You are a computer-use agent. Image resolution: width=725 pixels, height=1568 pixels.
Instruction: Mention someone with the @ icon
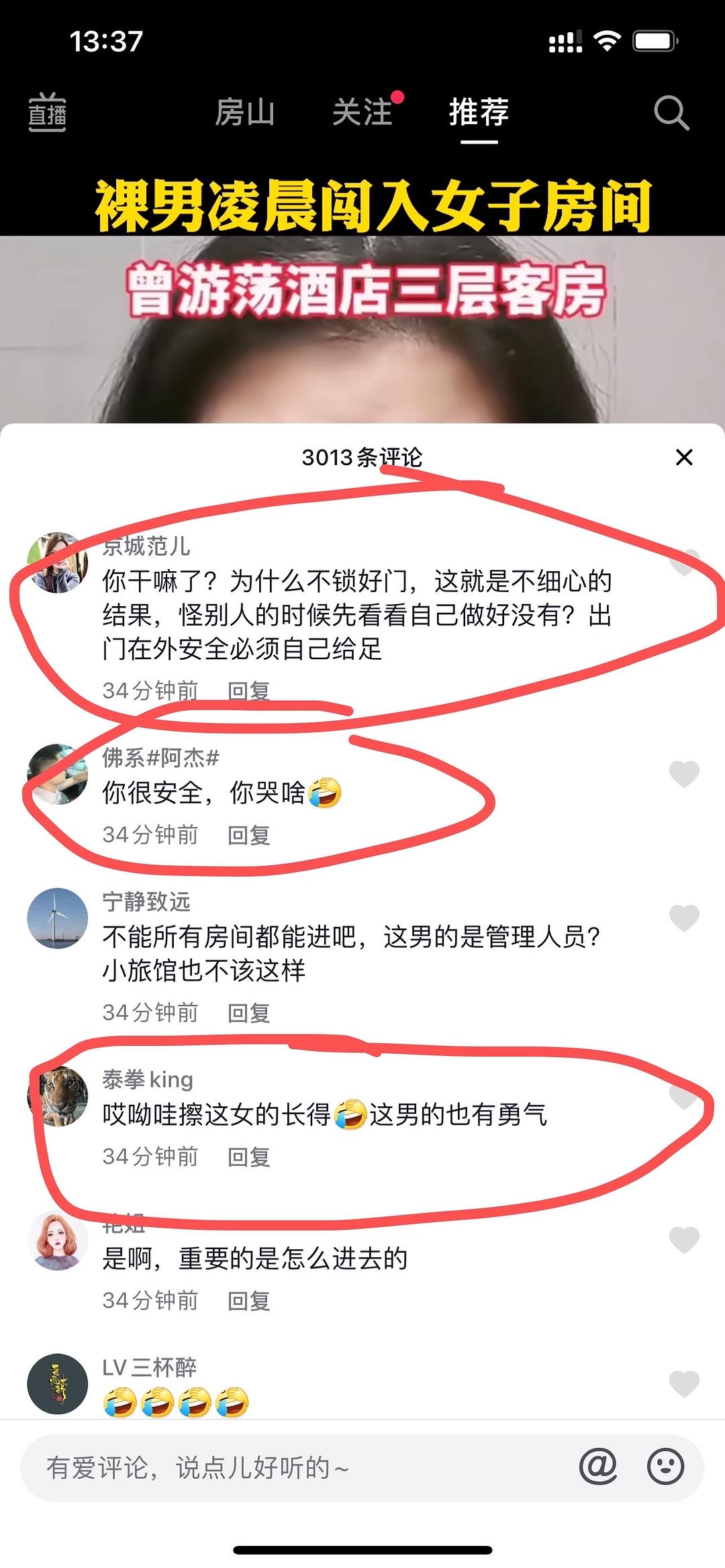tap(597, 1467)
